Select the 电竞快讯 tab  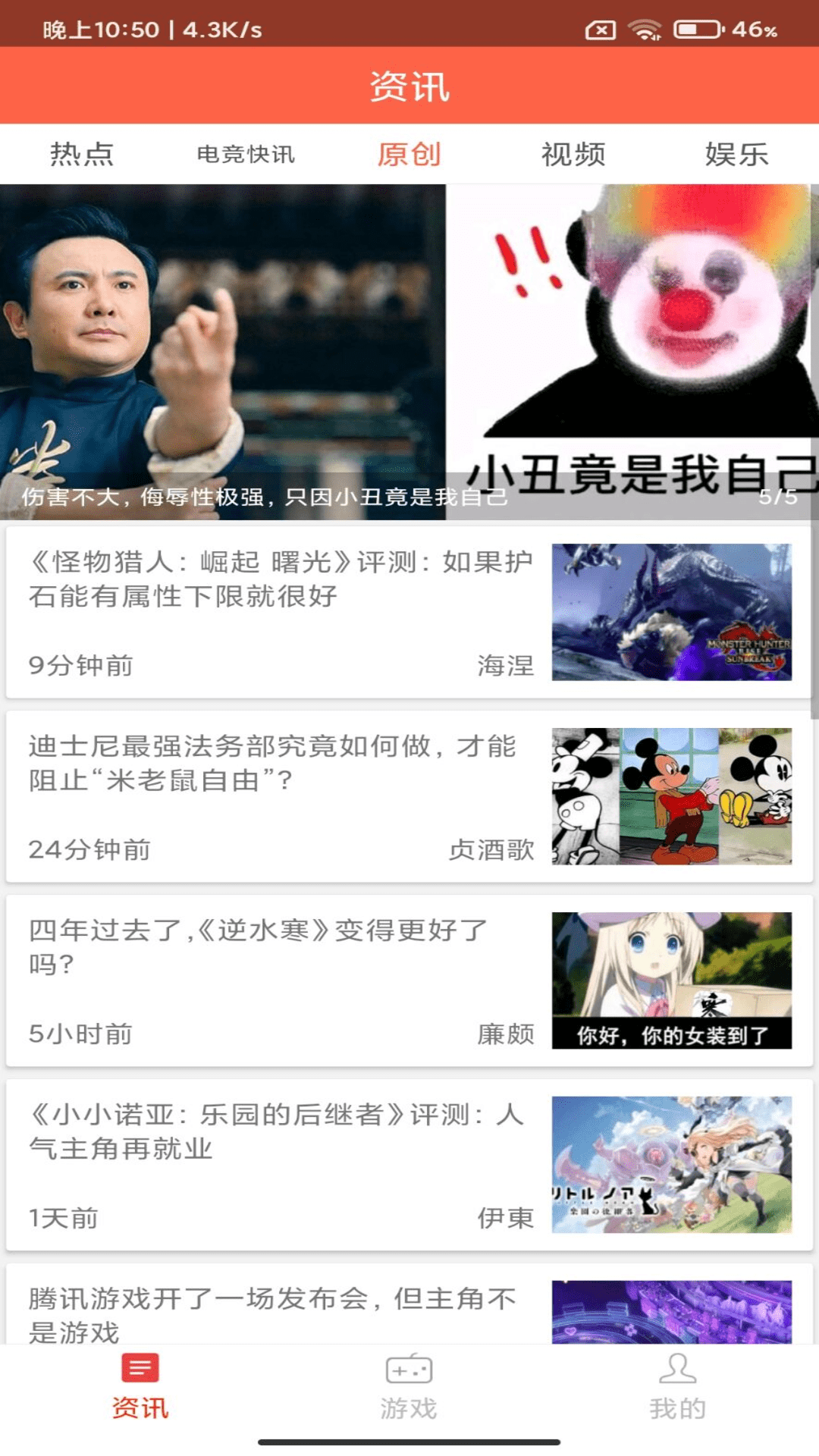pos(246,154)
